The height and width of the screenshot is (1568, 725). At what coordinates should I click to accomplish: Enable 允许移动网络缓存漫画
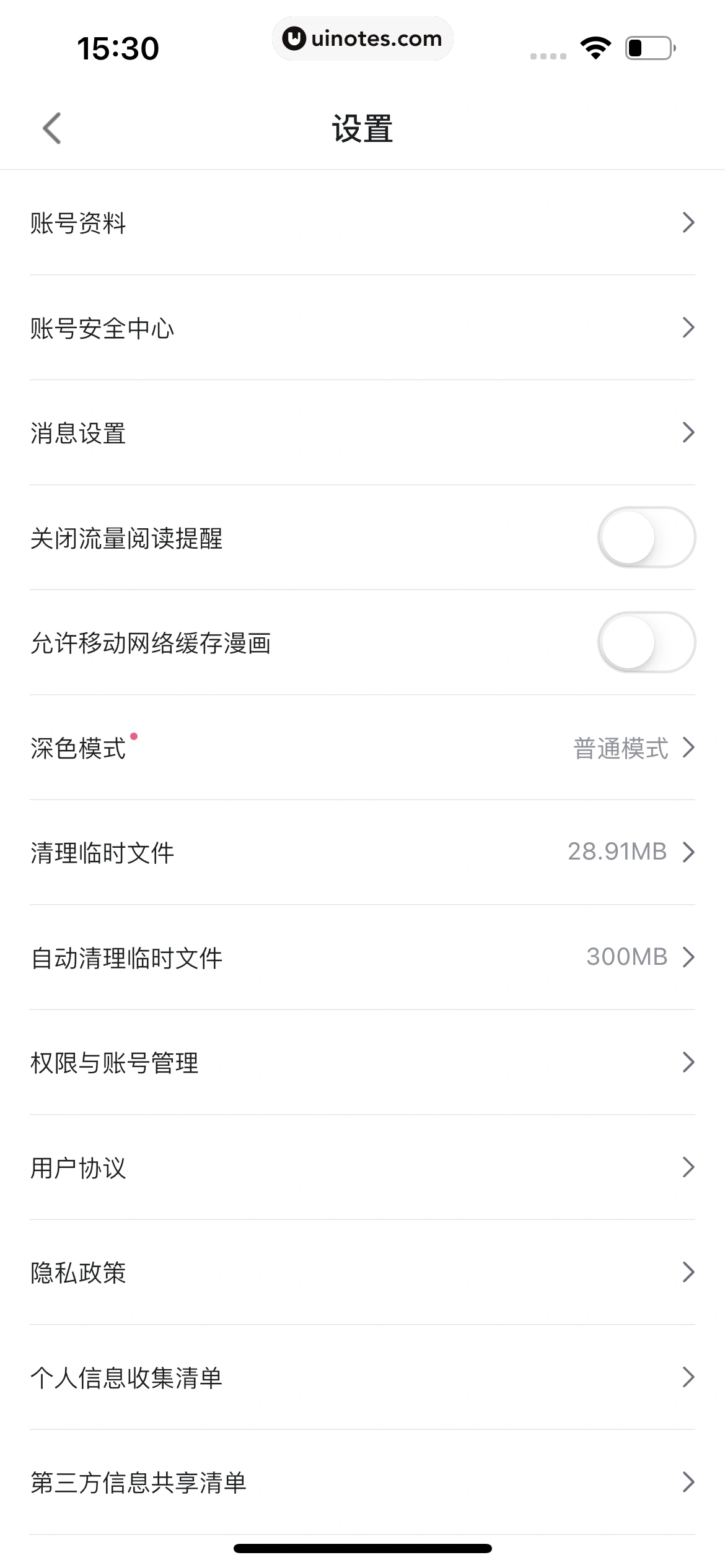(x=646, y=642)
